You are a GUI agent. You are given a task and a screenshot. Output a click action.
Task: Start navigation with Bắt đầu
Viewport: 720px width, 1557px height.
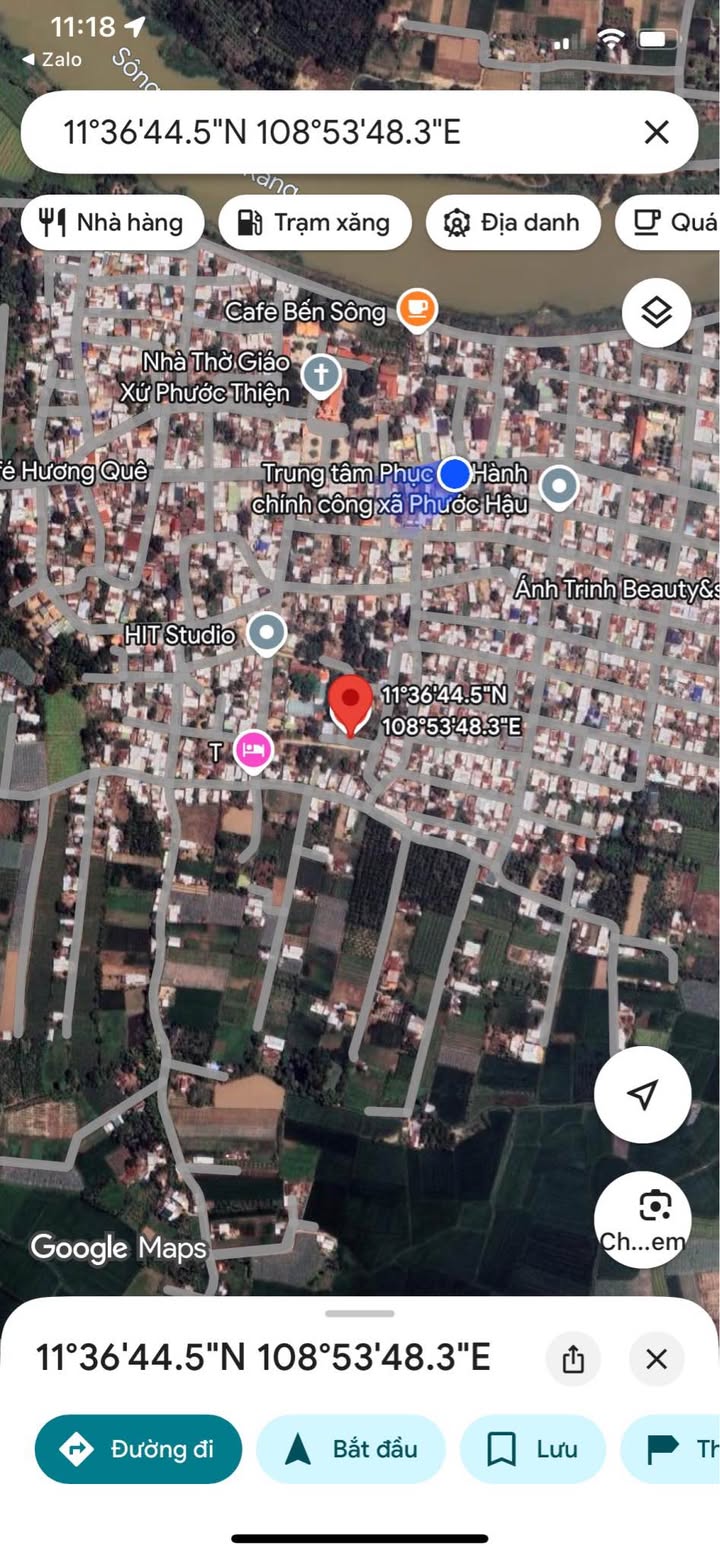(351, 1449)
